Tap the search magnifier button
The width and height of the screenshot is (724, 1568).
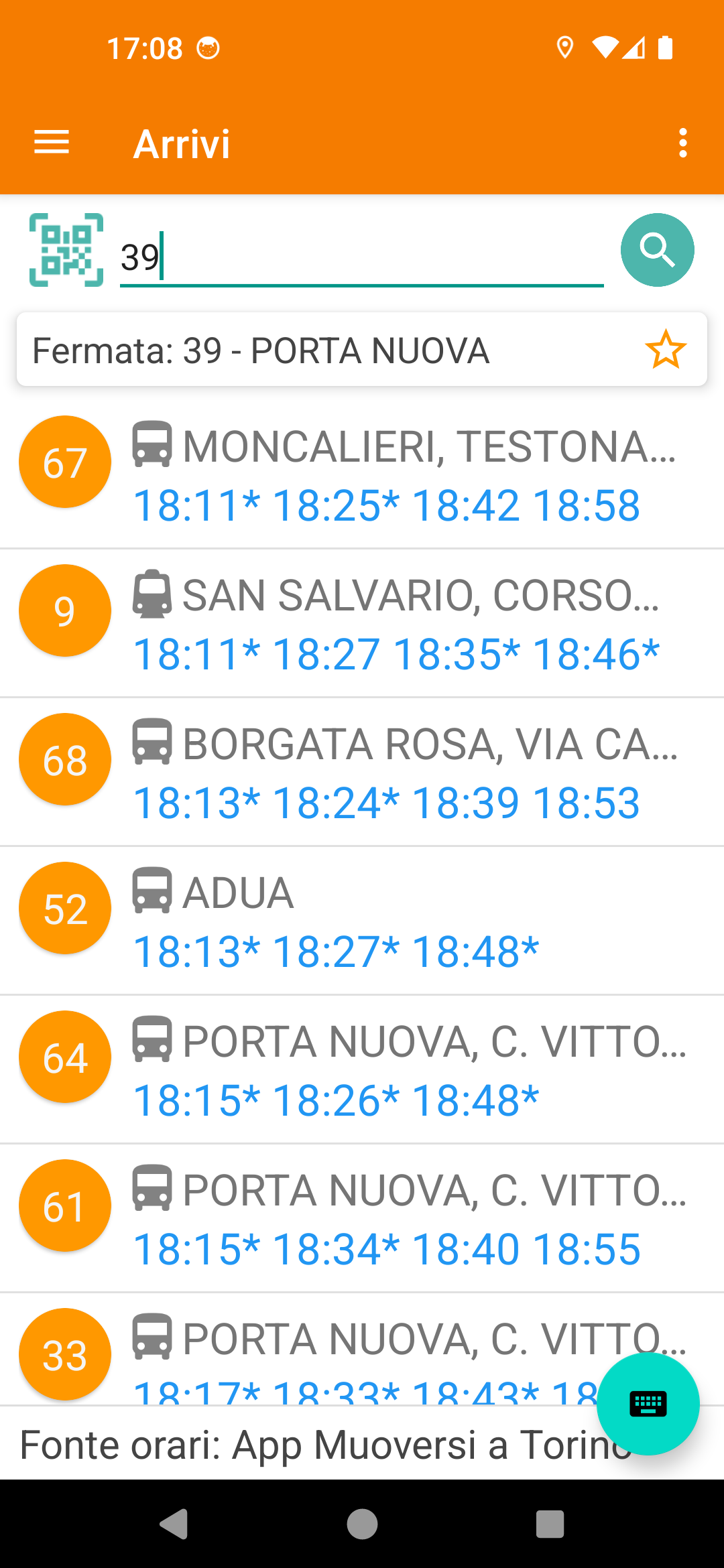point(657,250)
